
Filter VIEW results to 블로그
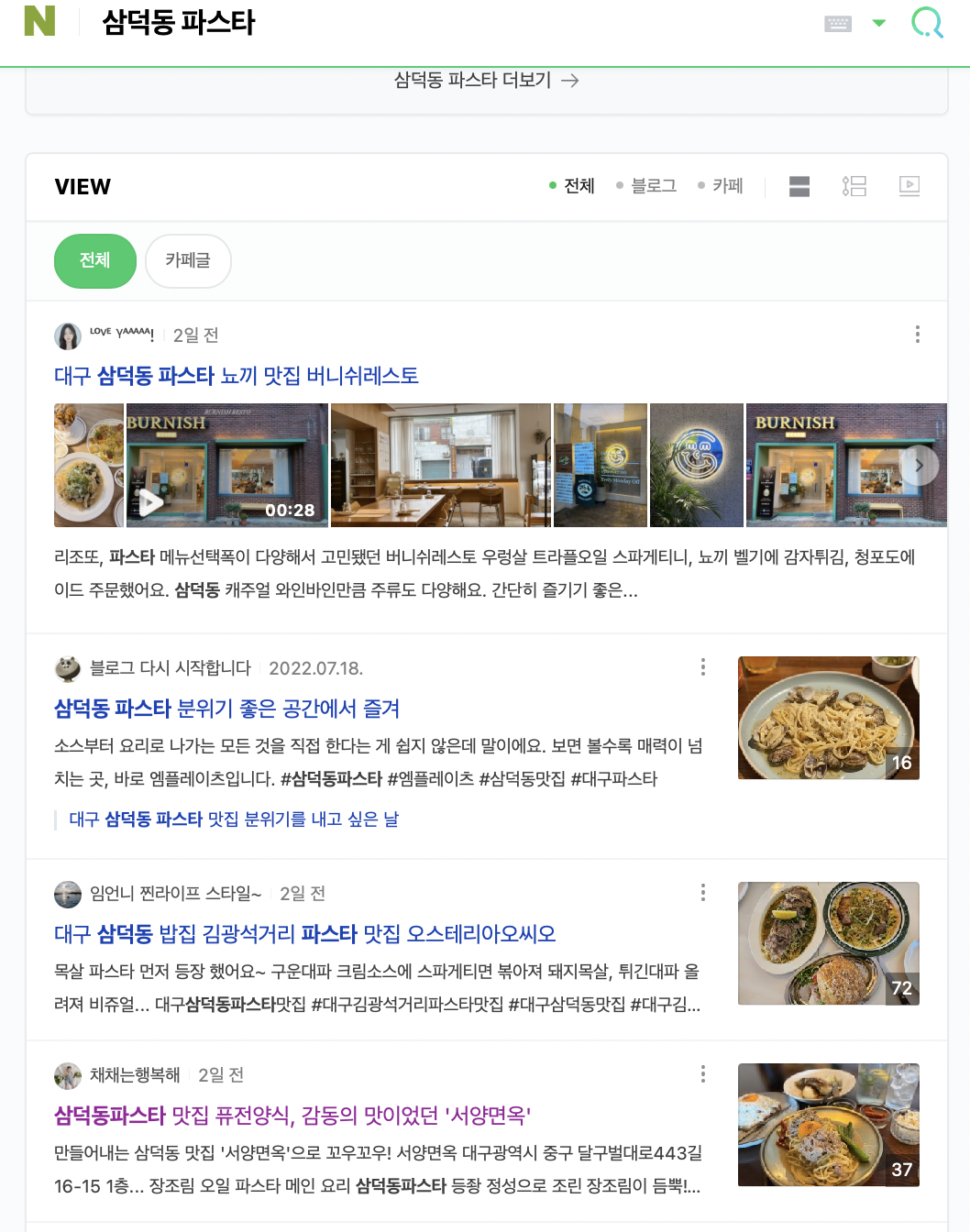coord(646,186)
